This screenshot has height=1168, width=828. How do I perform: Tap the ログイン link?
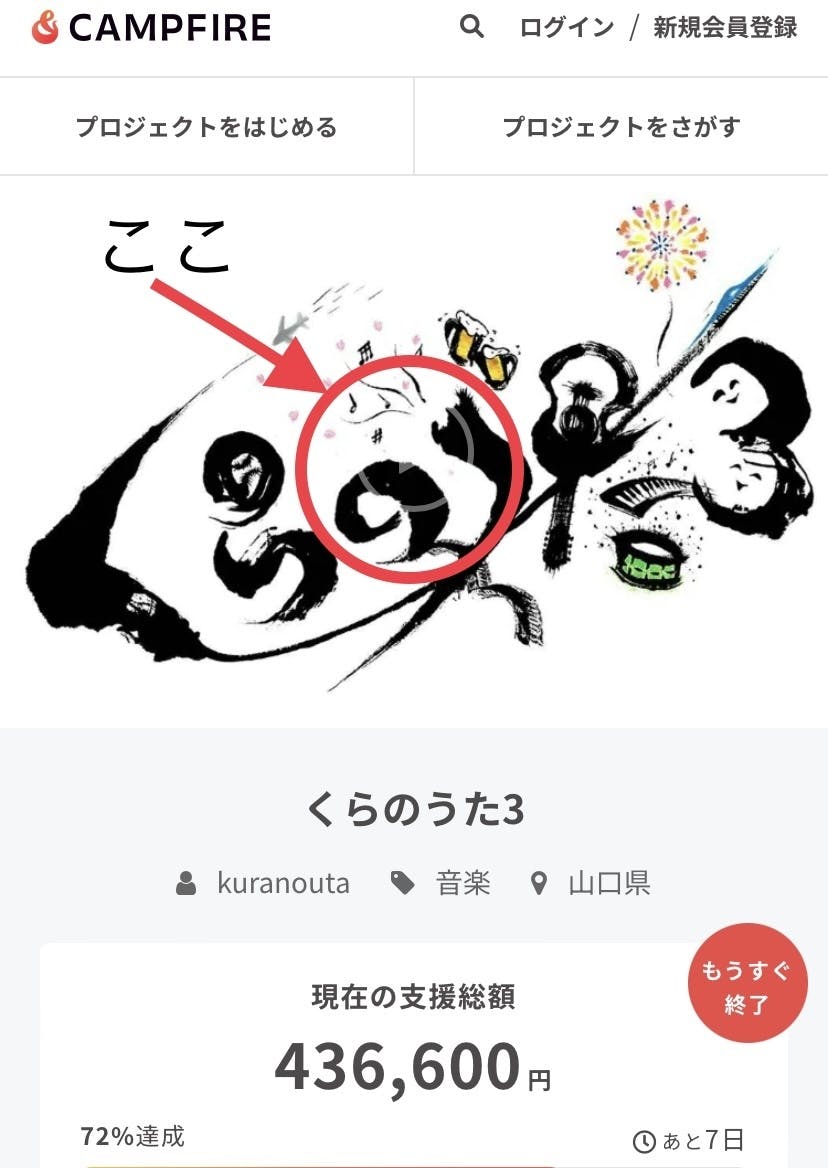click(x=566, y=28)
